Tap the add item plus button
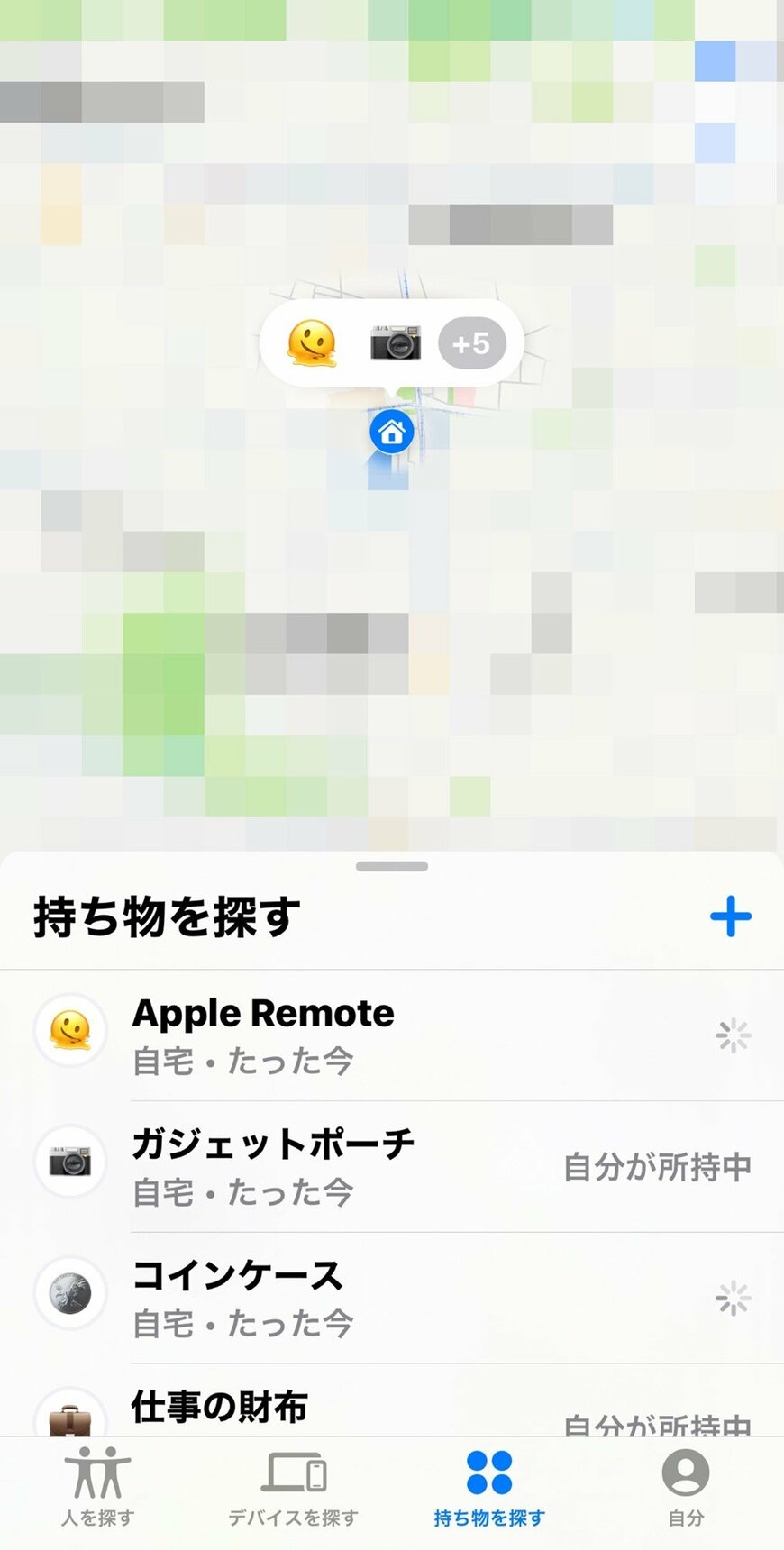784x1550 pixels. pyautogui.click(x=732, y=916)
